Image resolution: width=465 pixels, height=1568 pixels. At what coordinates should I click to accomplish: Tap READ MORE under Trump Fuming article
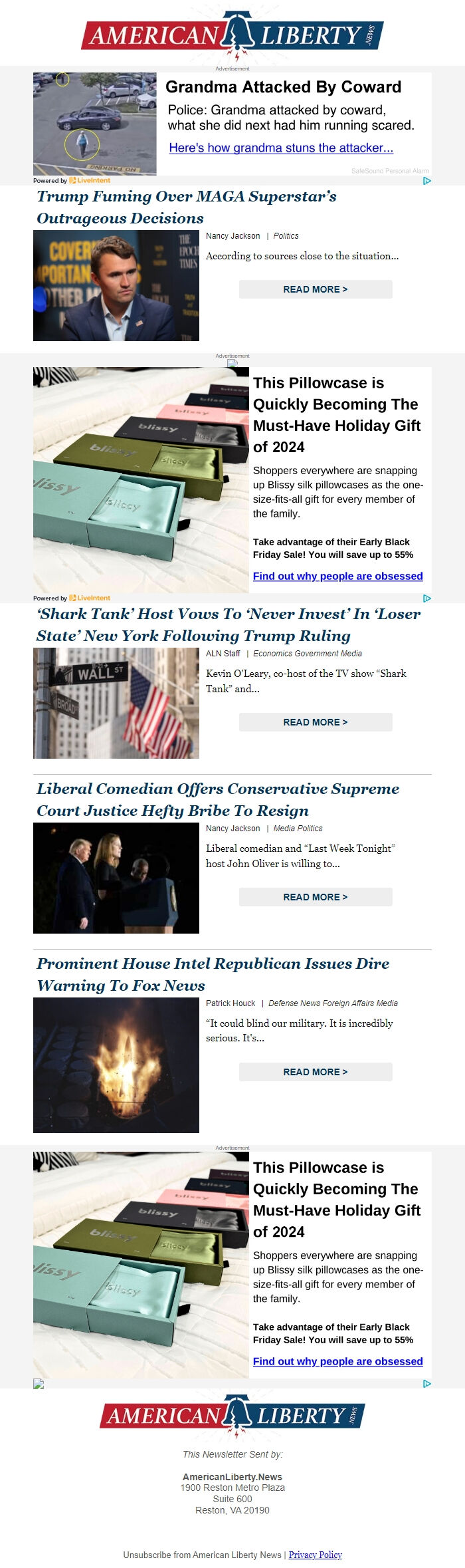[x=315, y=289]
